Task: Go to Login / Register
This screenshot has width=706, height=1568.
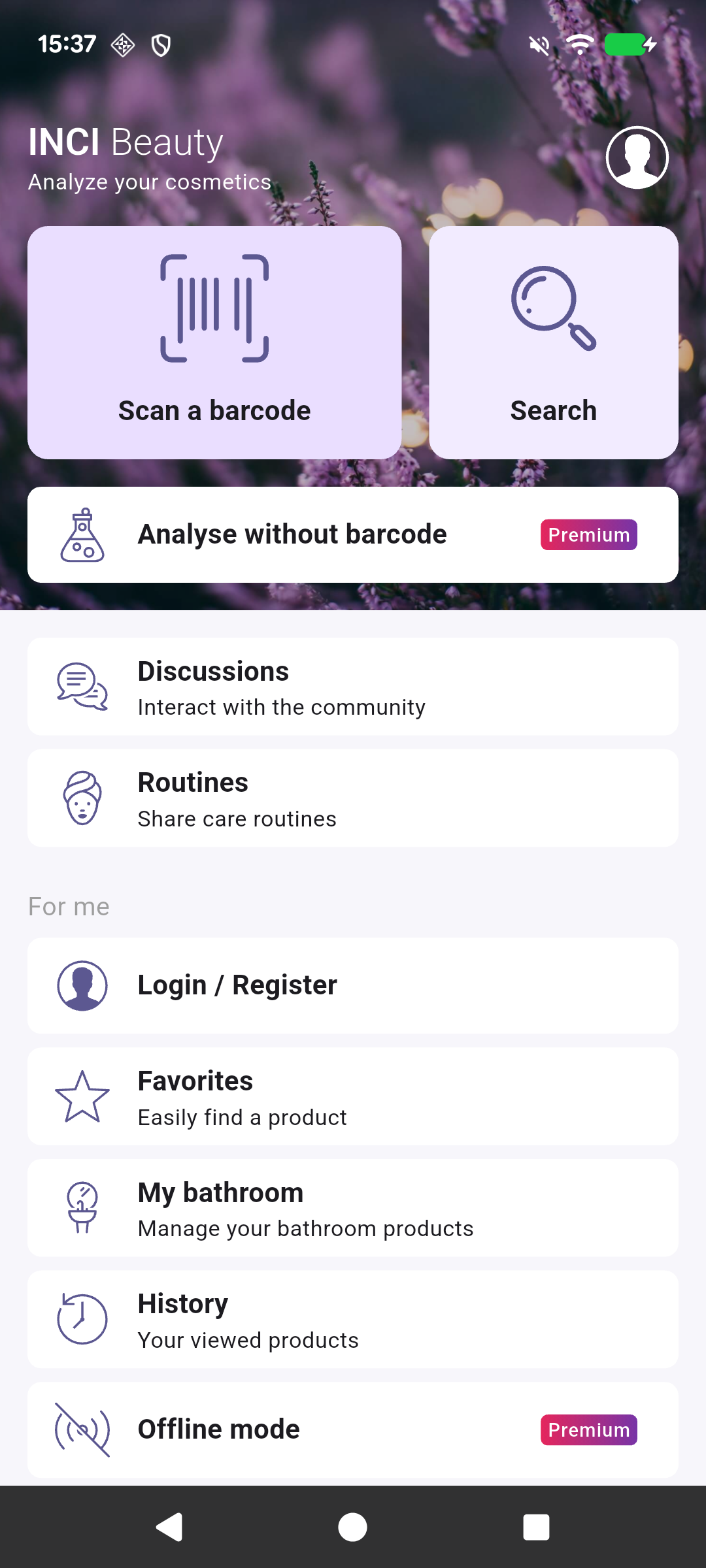Action: pyautogui.click(x=352, y=985)
